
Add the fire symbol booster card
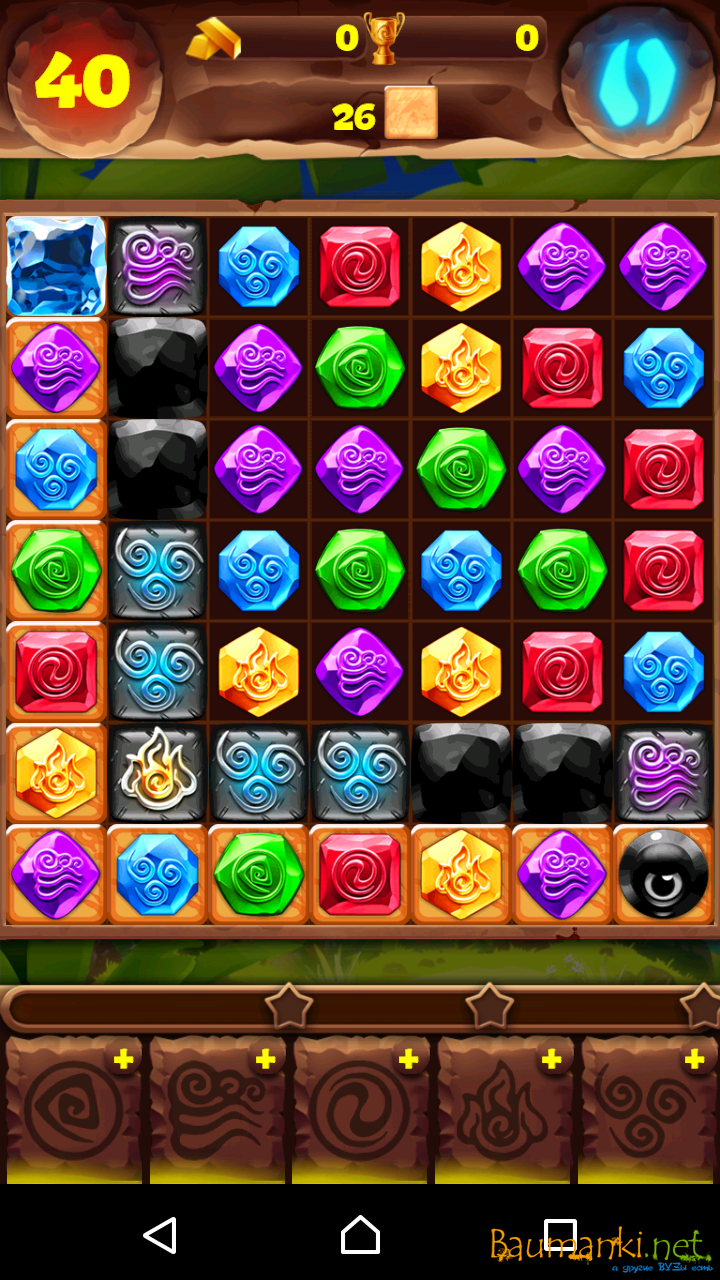551,1060
